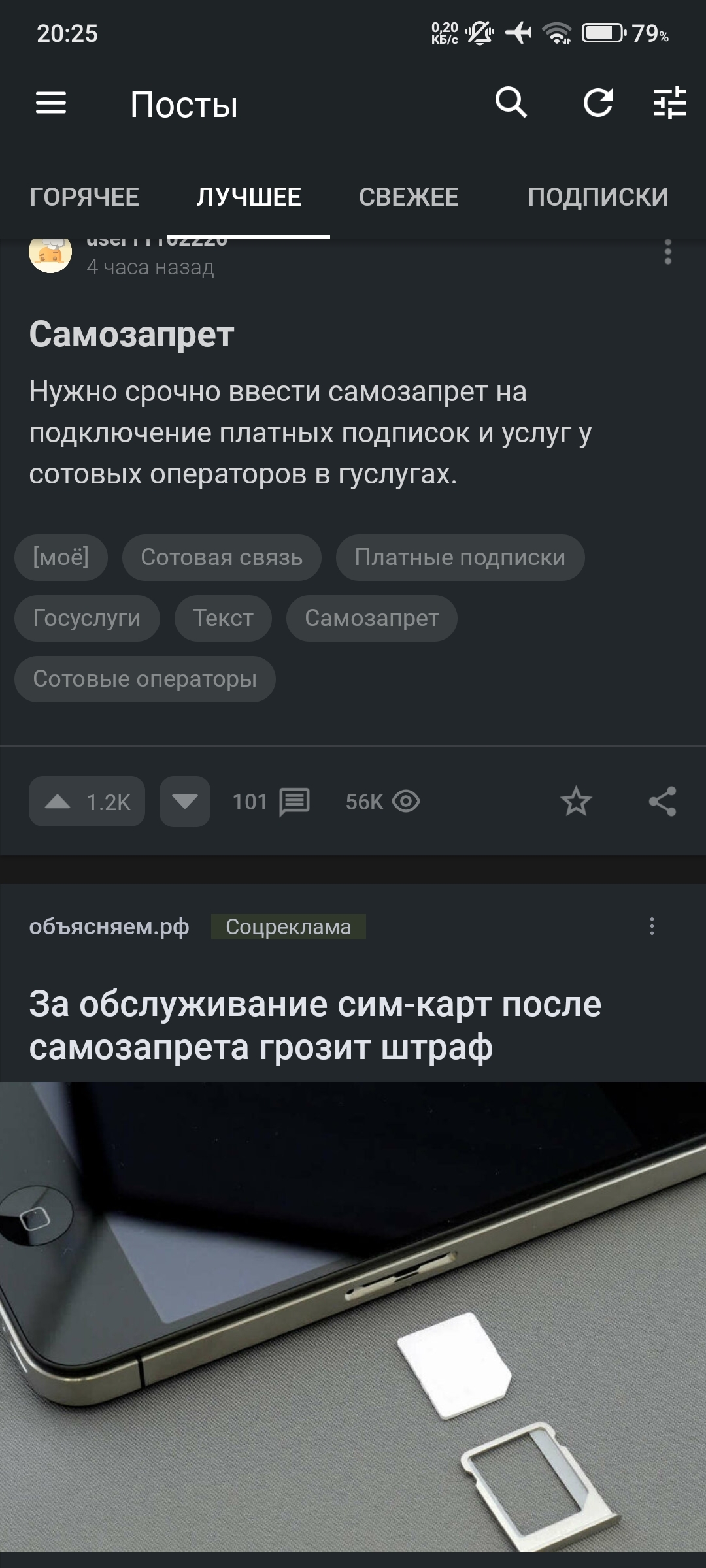Open overflow menu of объясняем.рф ad
706x1568 pixels.
652,926
